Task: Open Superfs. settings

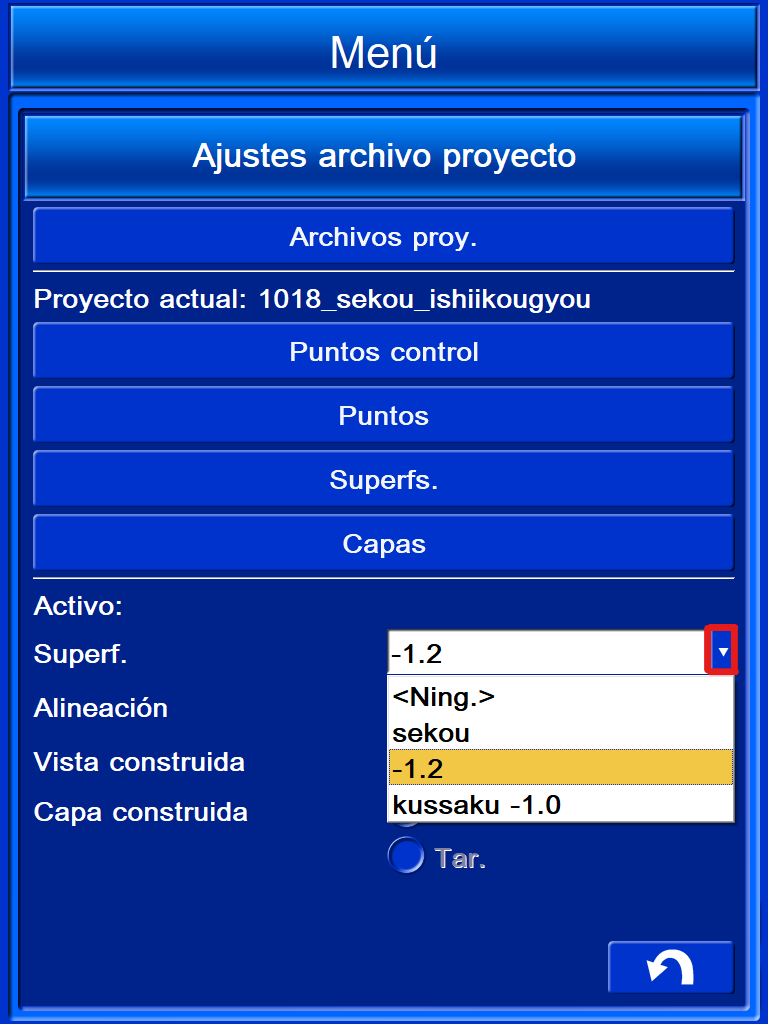Action: coord(383,480)
